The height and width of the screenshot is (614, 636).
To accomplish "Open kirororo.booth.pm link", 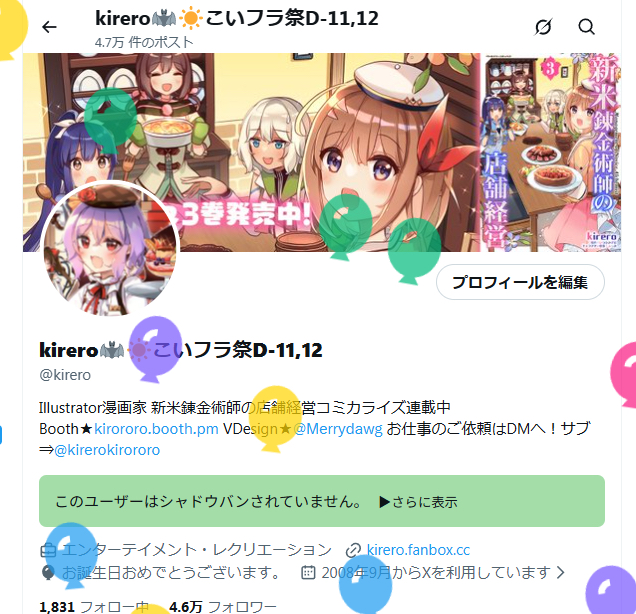I will click(156, 429).
